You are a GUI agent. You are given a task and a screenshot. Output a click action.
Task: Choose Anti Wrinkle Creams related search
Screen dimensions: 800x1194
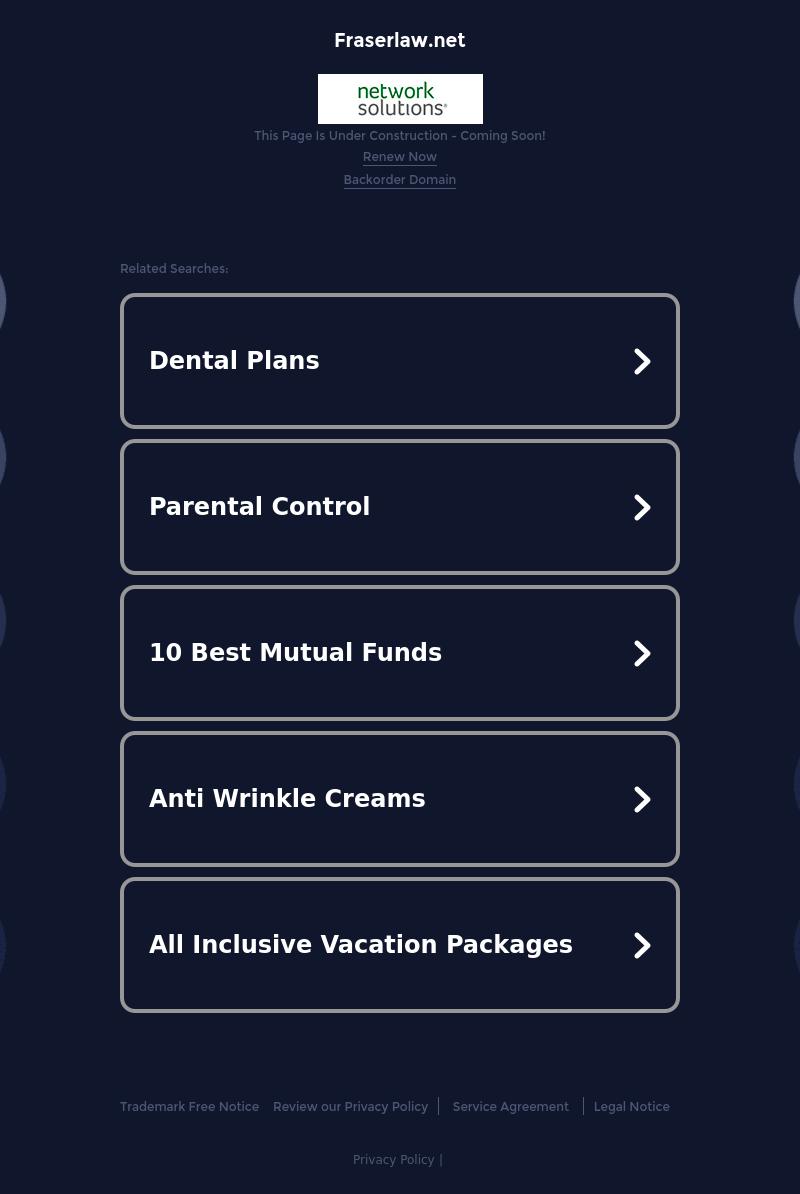pos(399,799)
